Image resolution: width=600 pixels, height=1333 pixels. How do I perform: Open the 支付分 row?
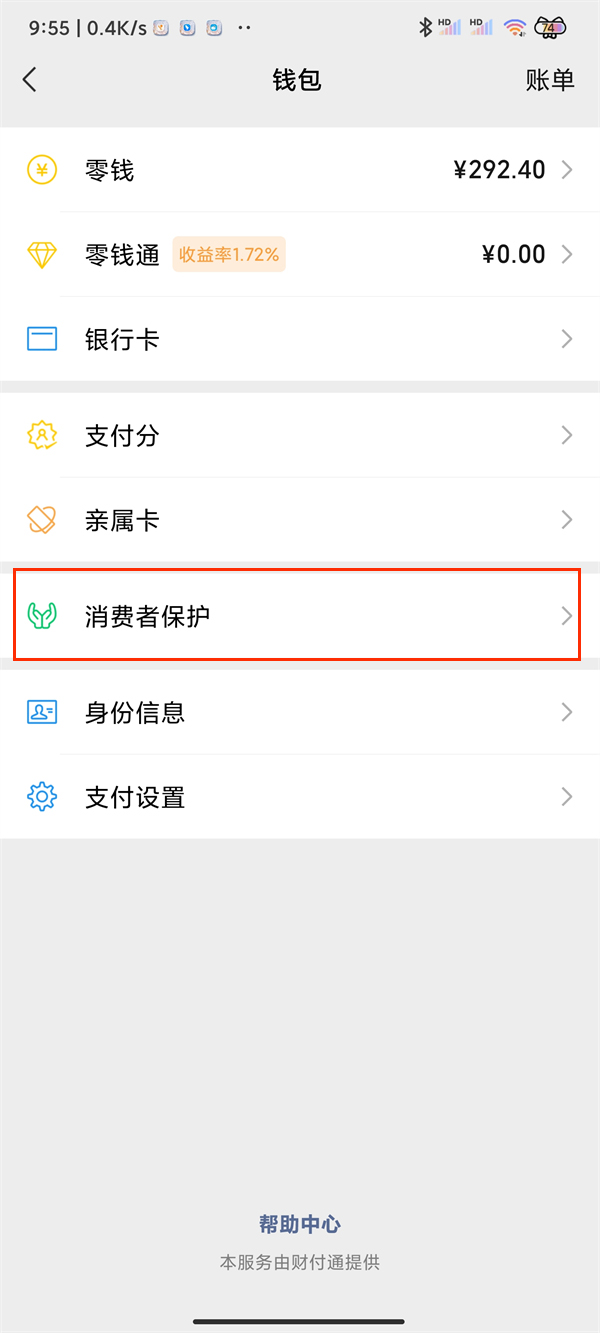tap(300, 436)
